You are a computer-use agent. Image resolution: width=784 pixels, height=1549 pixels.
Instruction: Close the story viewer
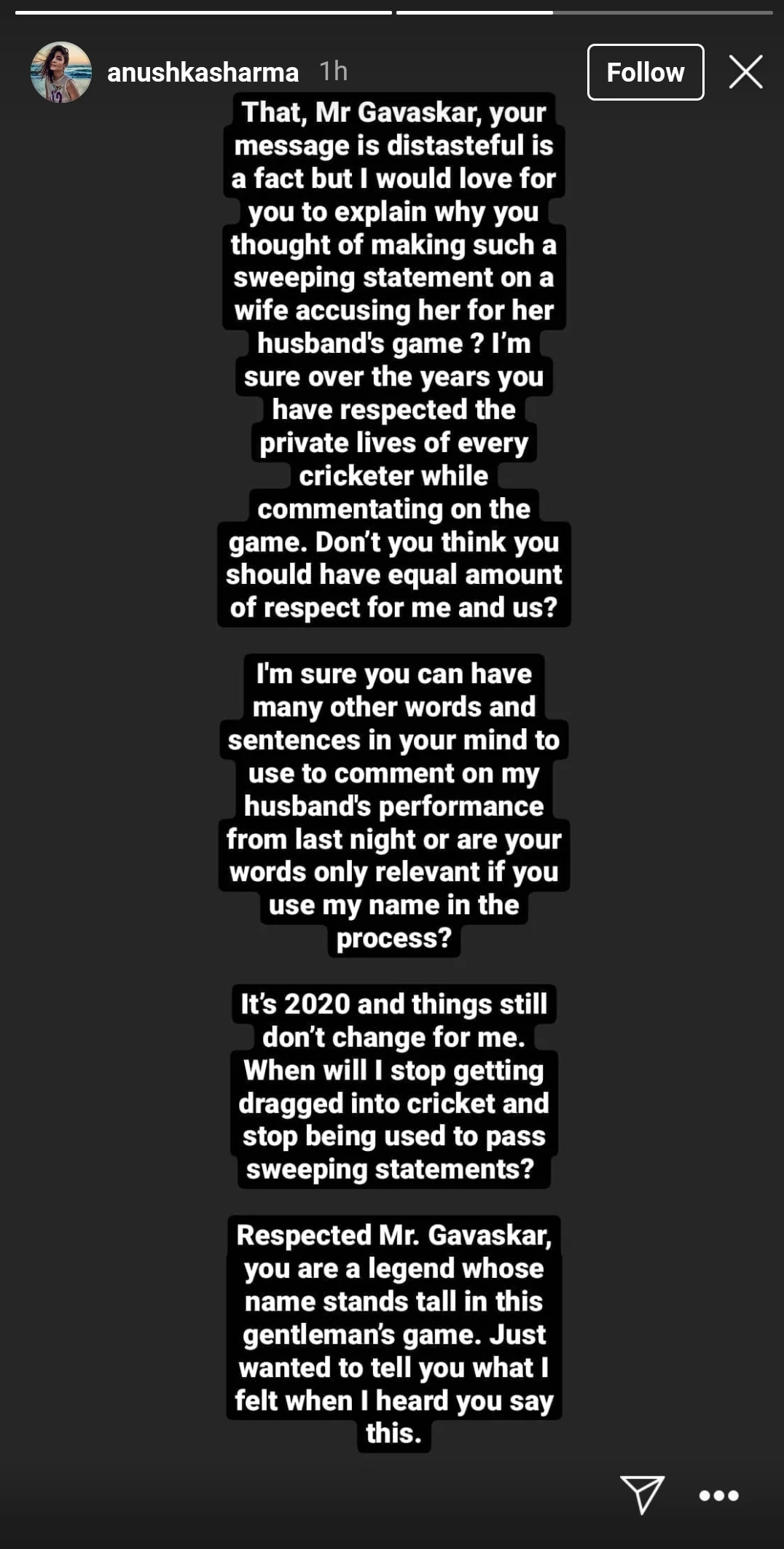coord(745,72)
